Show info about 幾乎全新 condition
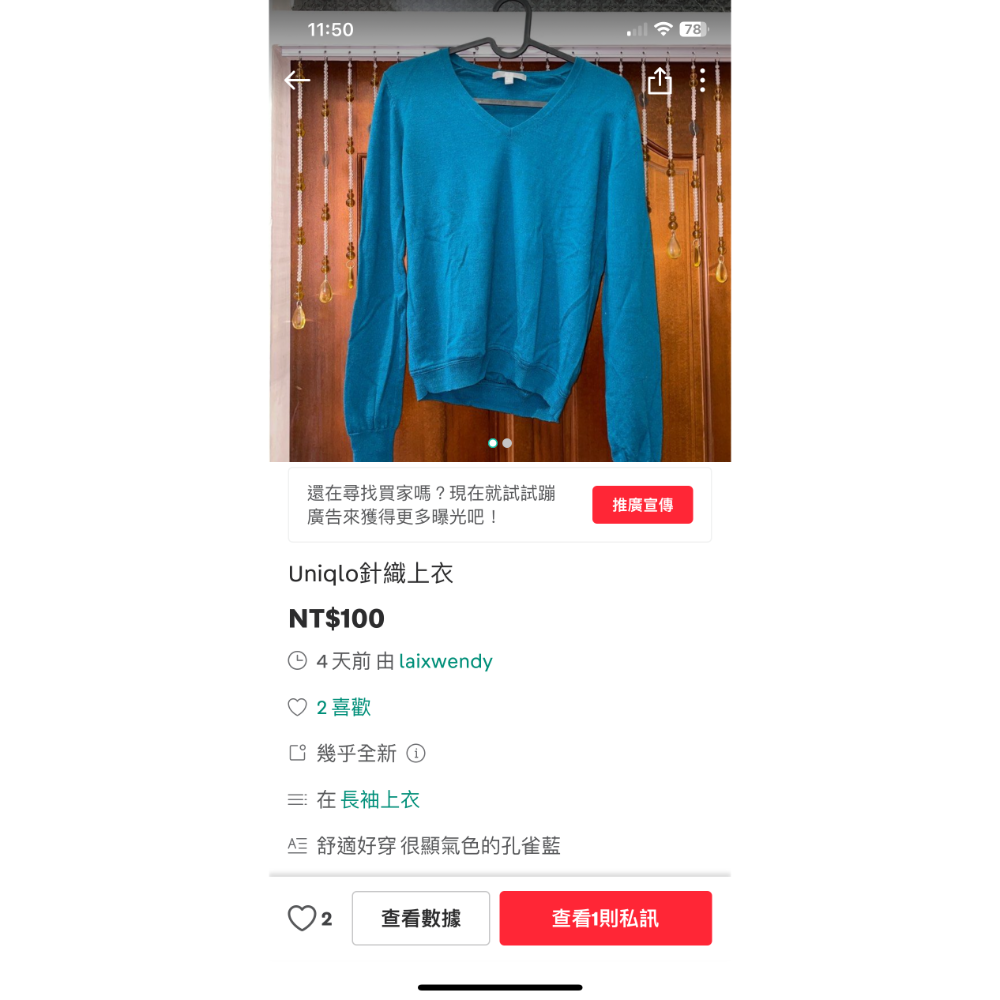1000x1000 pixels. click(x=416, y=753)
